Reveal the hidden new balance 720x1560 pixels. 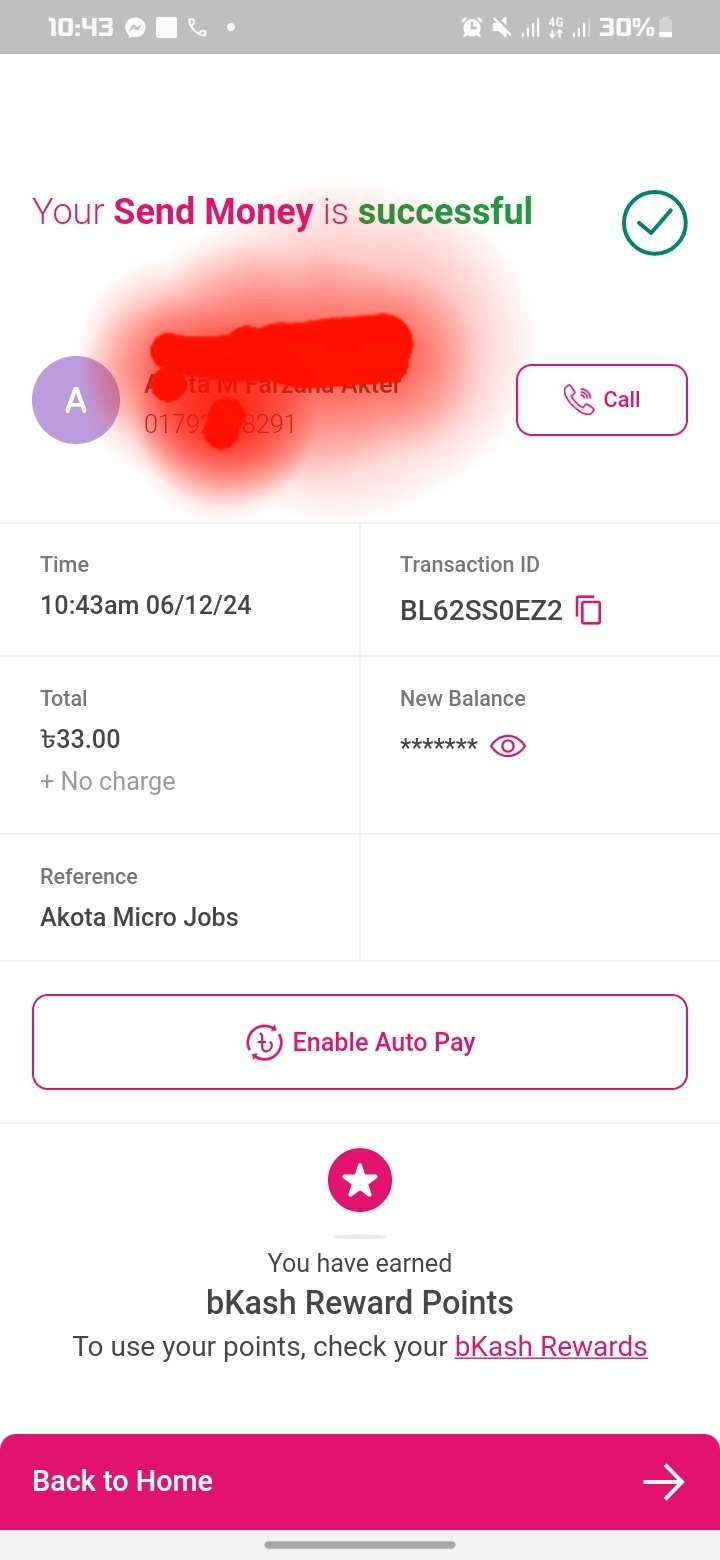click(x=508, y=746)
